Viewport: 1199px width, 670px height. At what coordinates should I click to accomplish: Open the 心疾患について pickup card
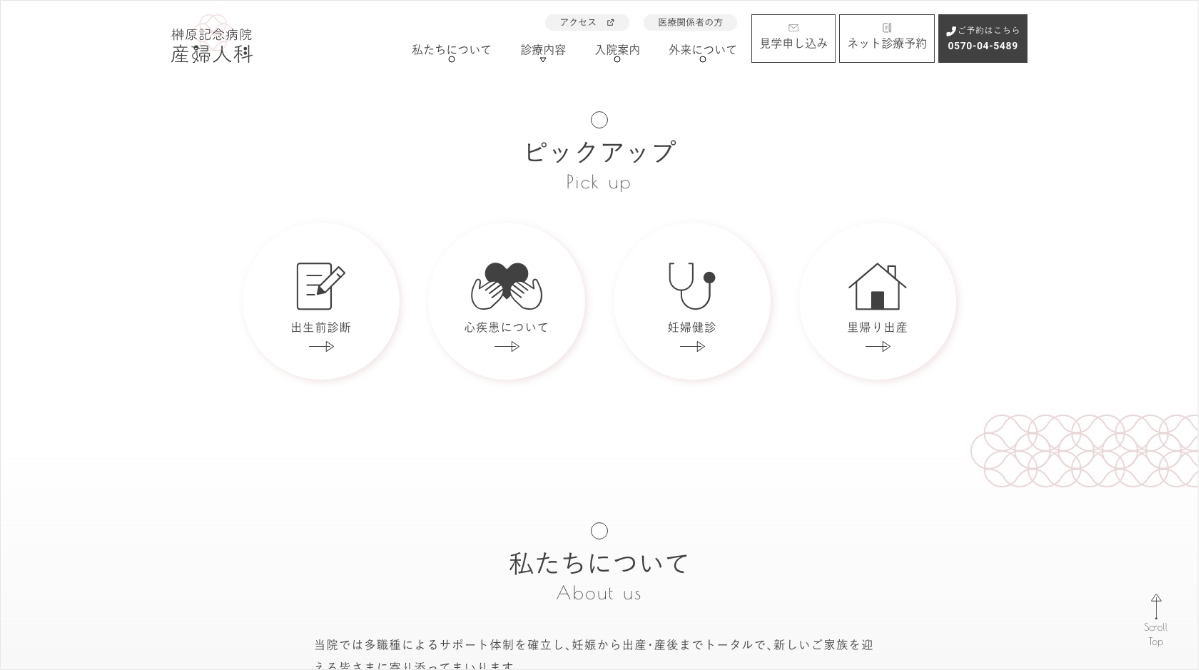tap(507, 302)
